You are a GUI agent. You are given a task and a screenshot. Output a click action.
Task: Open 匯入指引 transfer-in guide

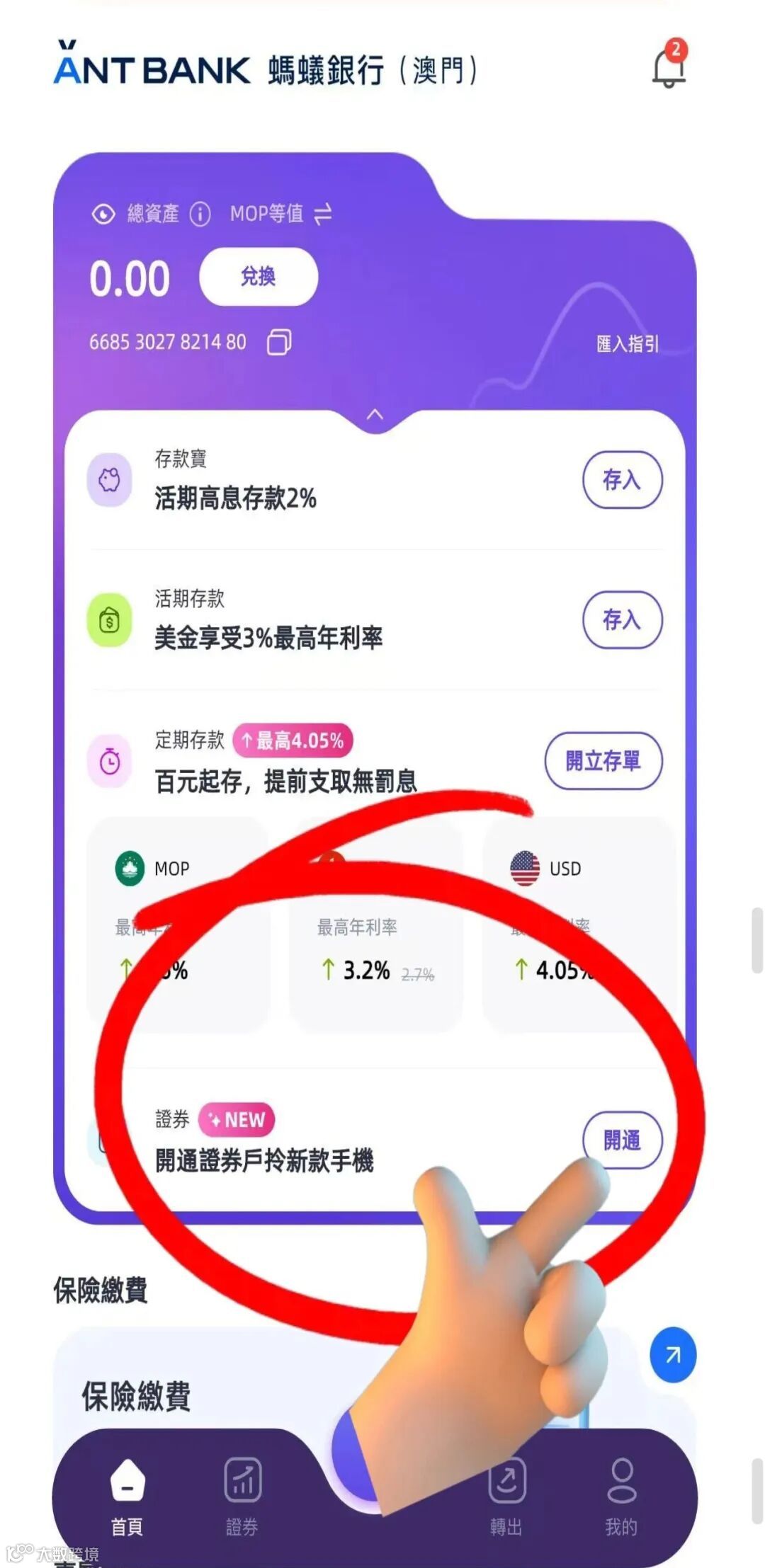626,343
